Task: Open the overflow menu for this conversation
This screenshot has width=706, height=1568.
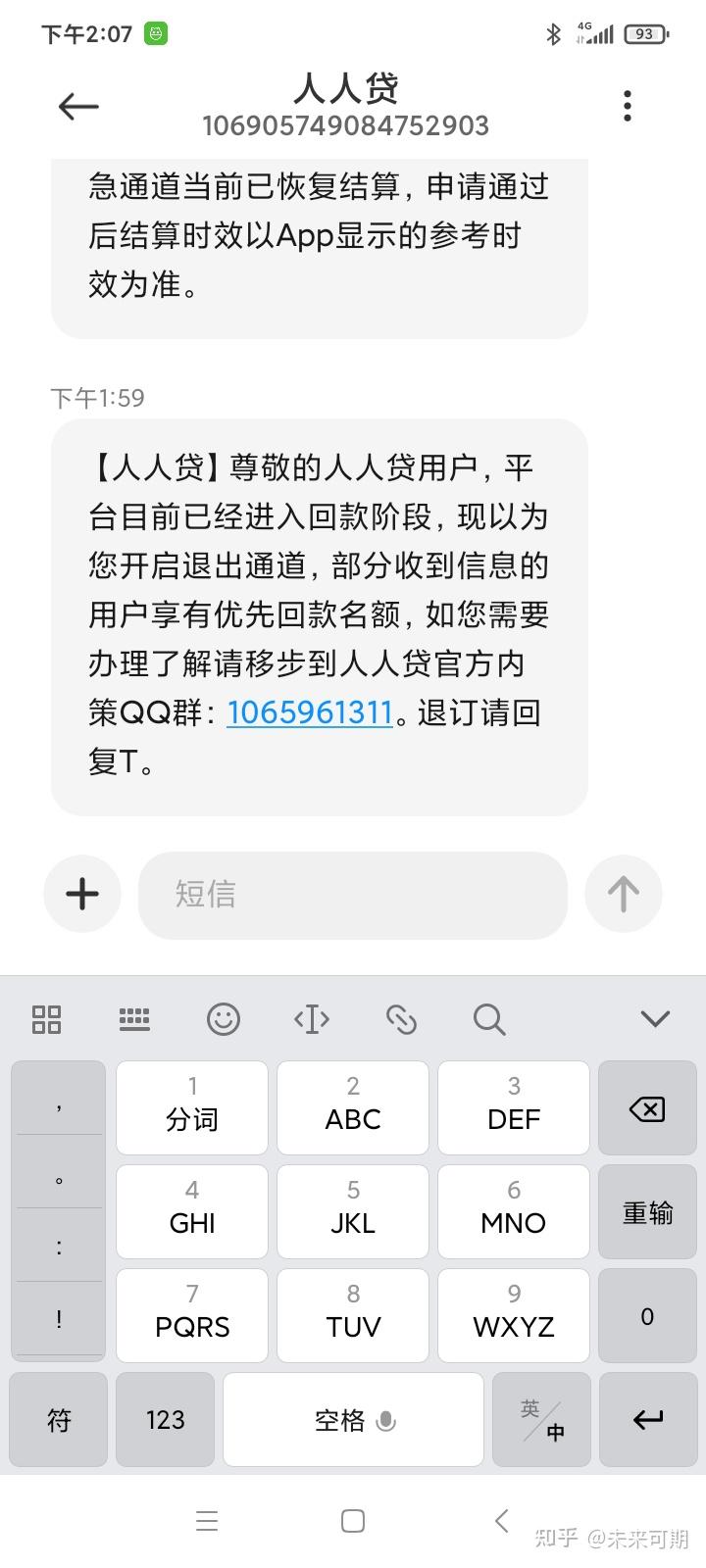Action: click(628, 106)
